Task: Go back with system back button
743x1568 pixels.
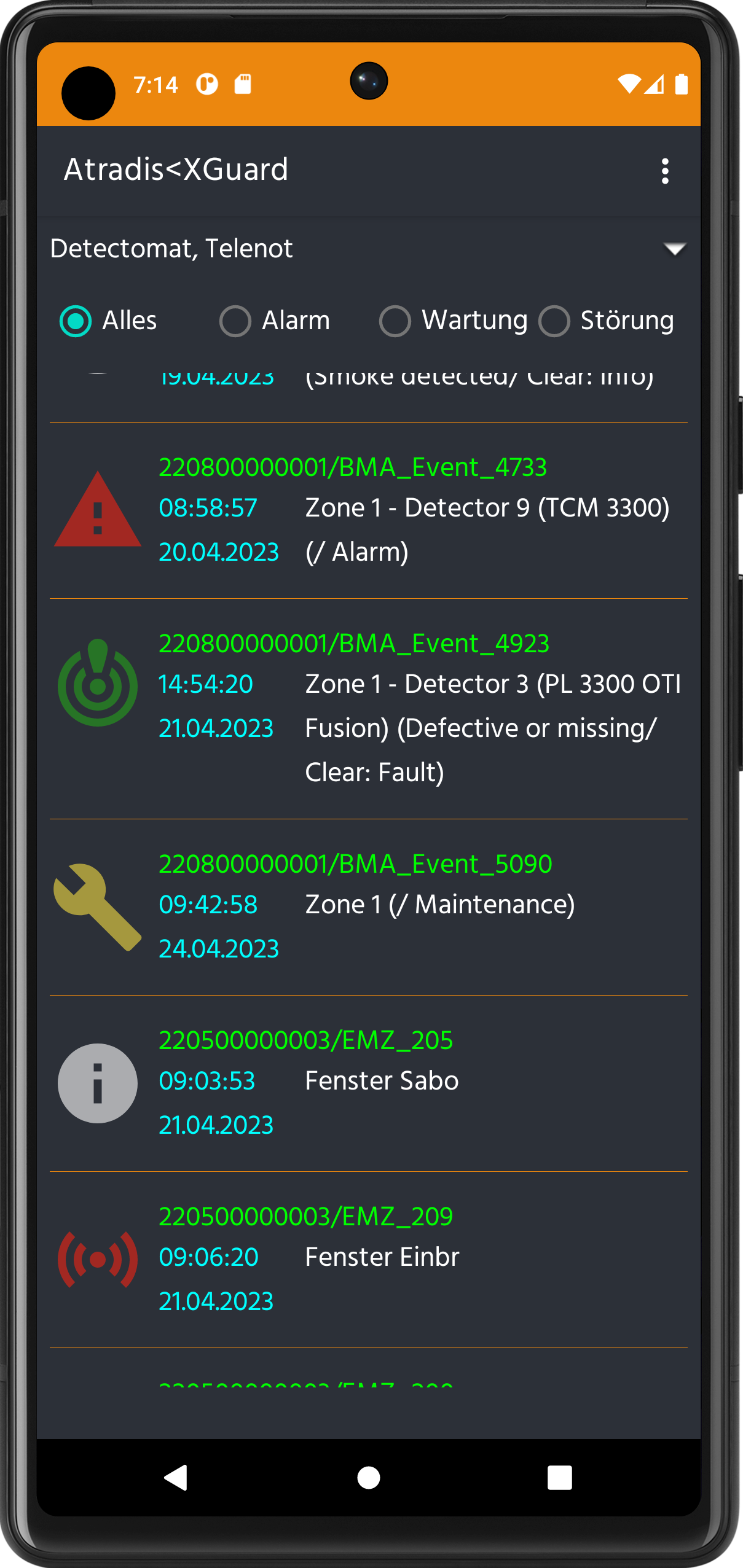Action: click(x=176, y=1478)
